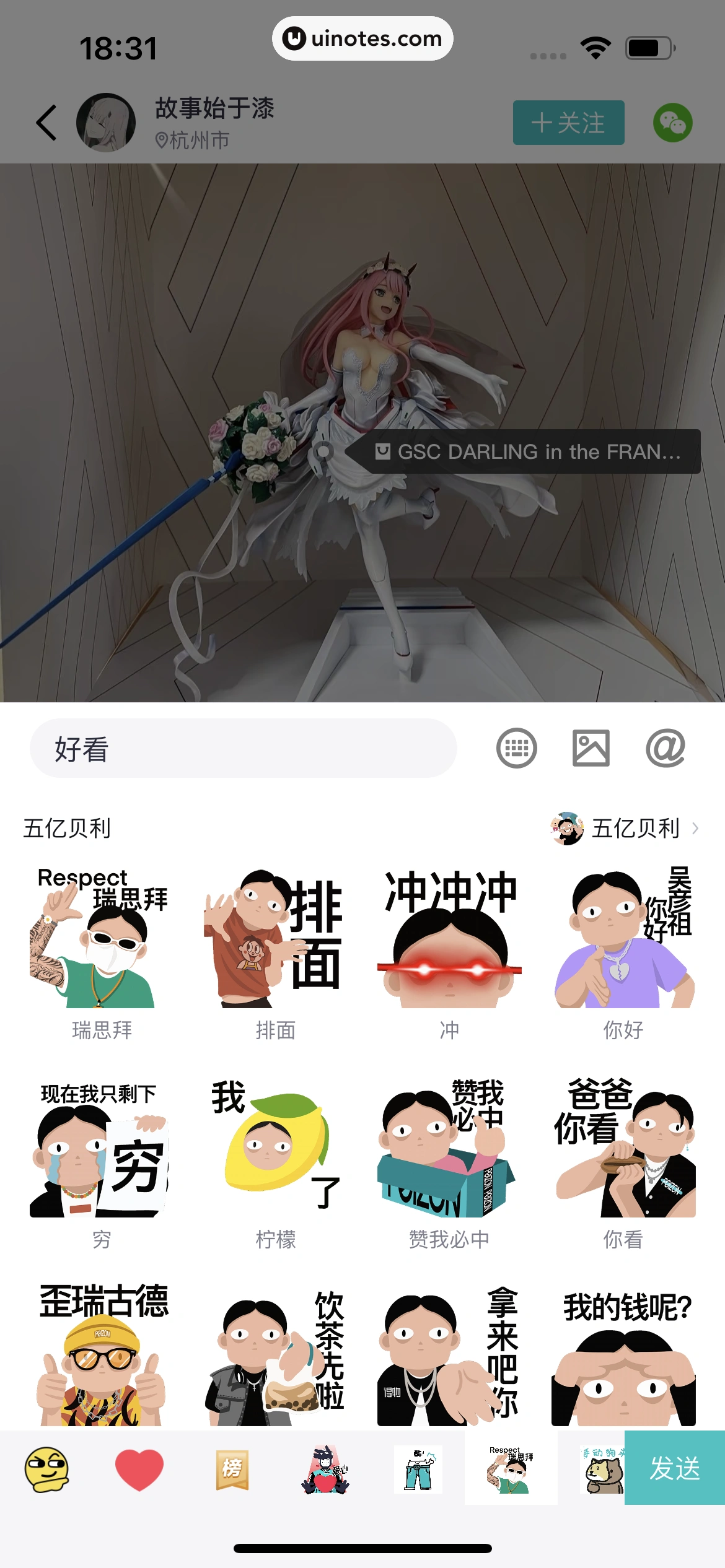Open the yellow smirk emoji tab
This screenshot has width=725, height=1568.
click(x=48, y=1471)
